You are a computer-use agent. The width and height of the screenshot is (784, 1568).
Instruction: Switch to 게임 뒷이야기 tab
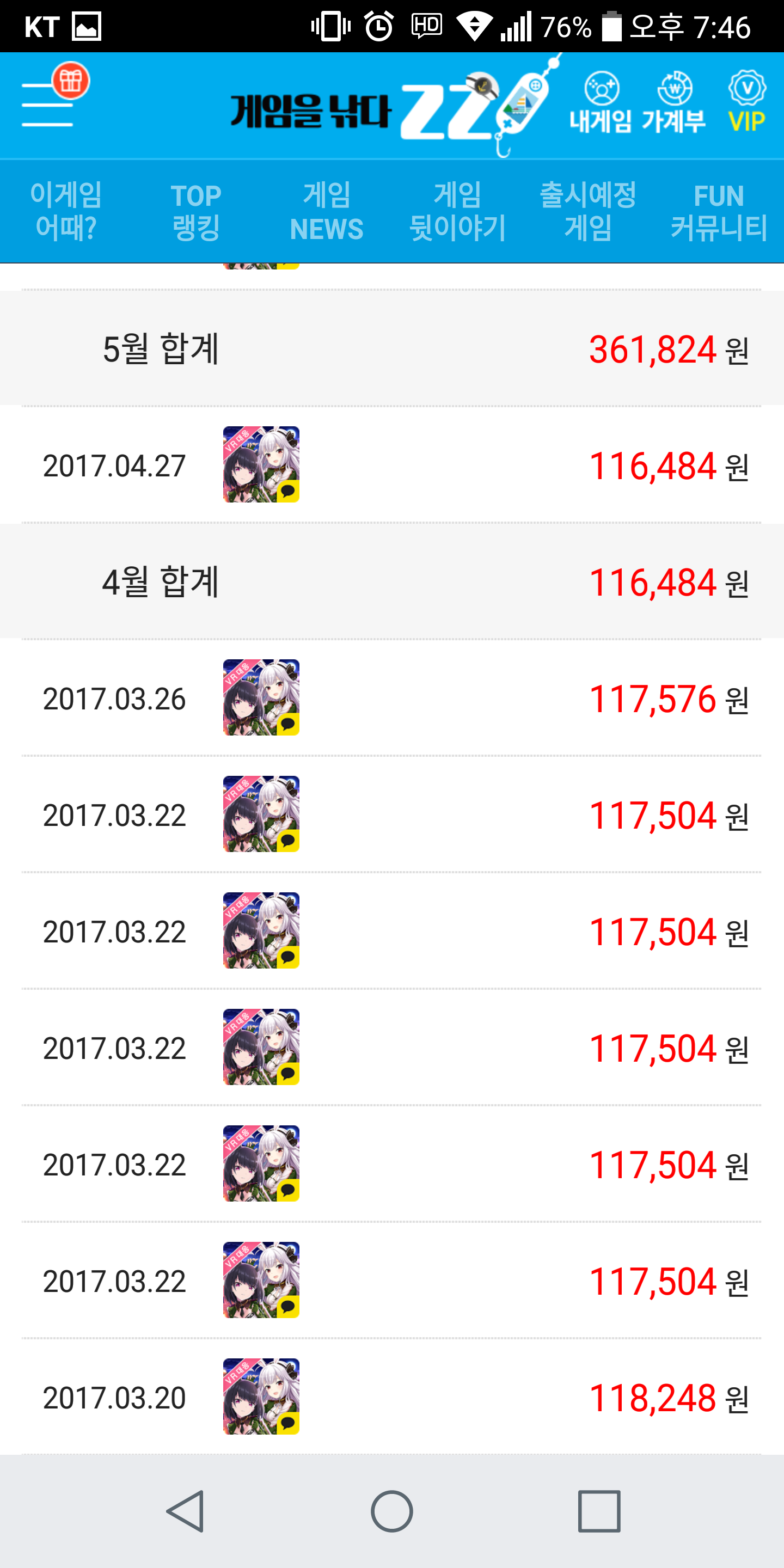[457, 212]
